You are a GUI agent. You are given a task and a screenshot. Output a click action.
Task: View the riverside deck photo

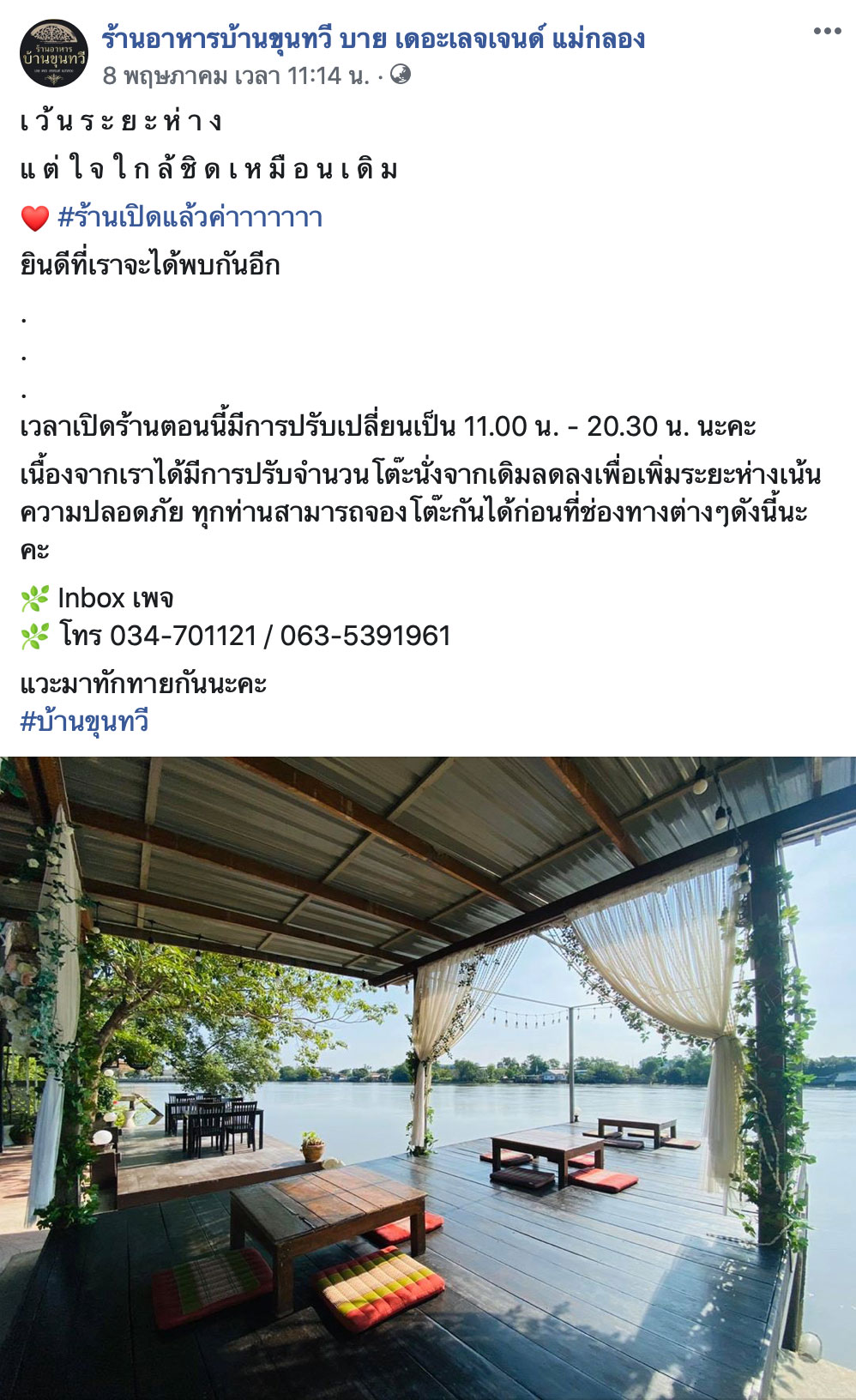click(428, 1077)
